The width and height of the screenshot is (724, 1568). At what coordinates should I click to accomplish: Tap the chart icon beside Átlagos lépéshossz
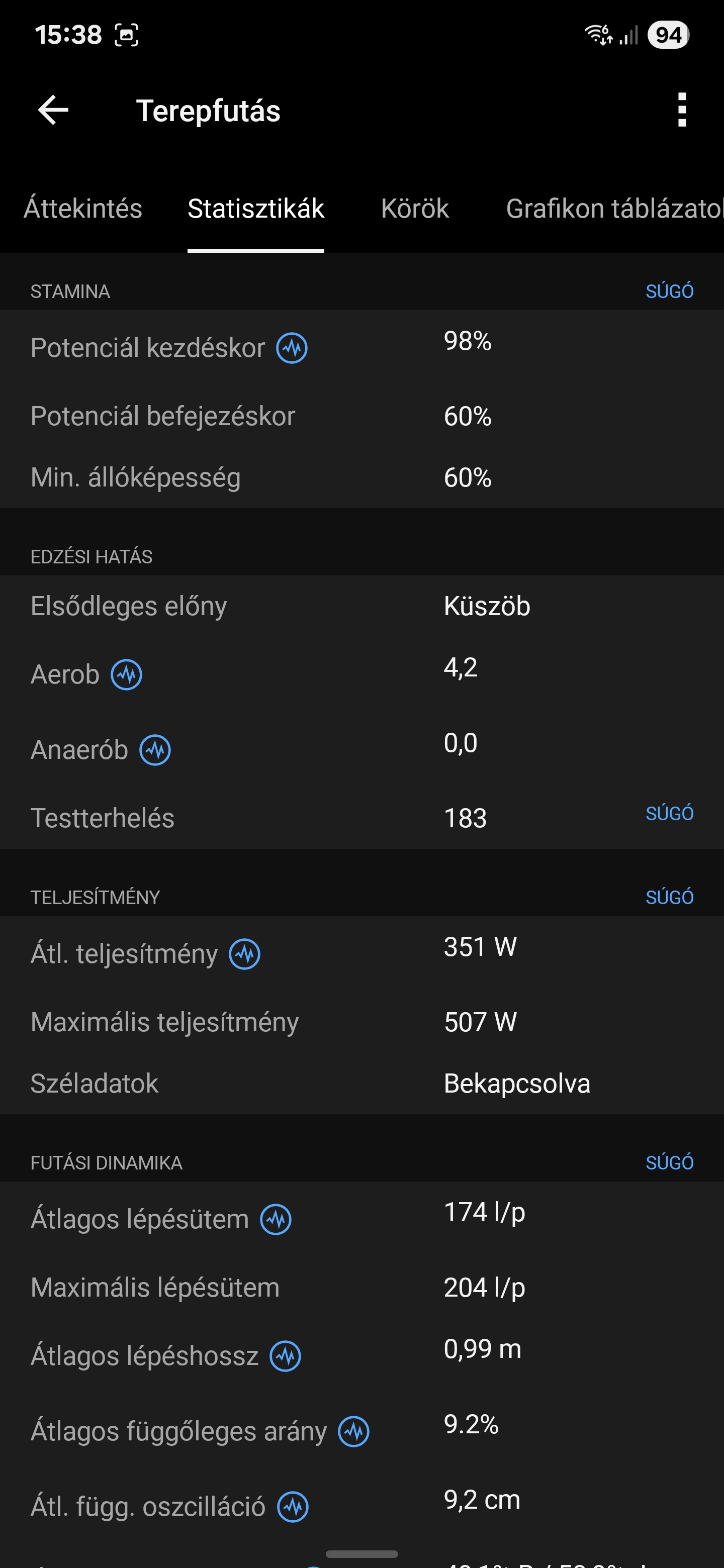click(286, 1355)
